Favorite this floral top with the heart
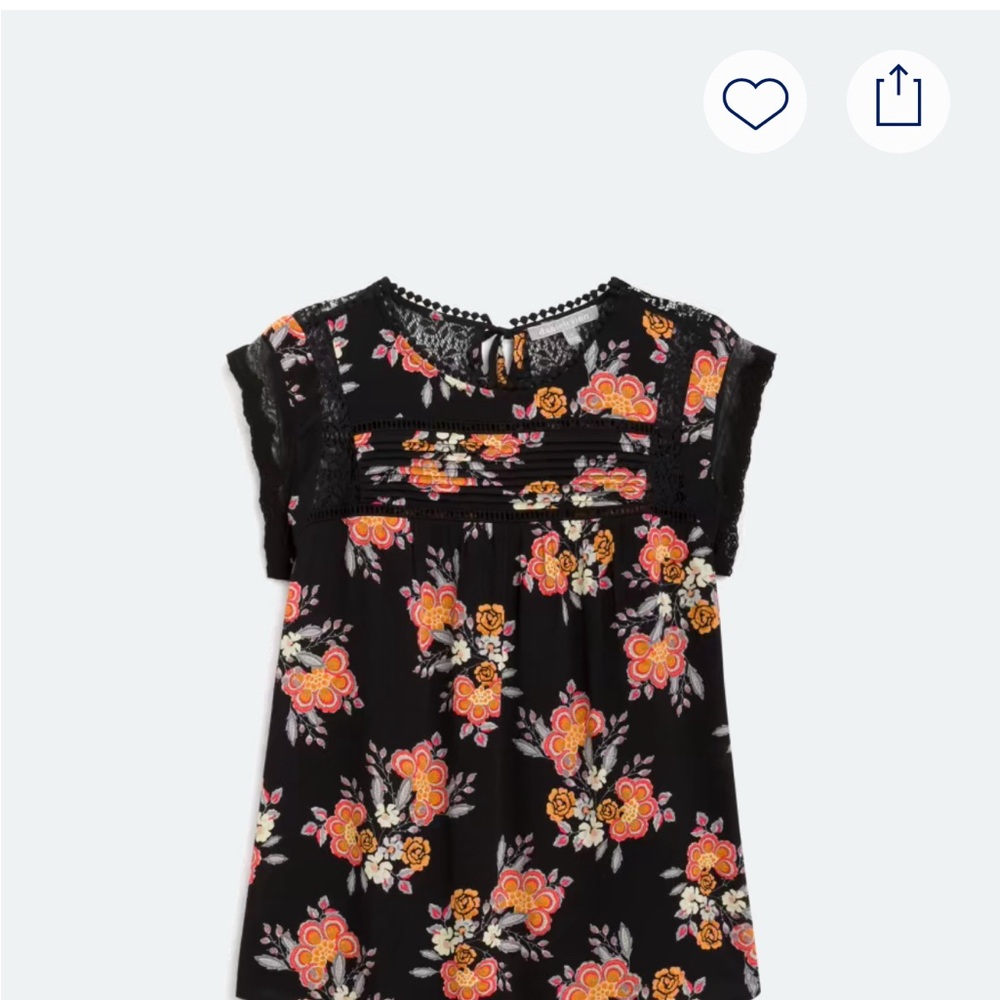1000x1000 pixels. coord(755,102)
